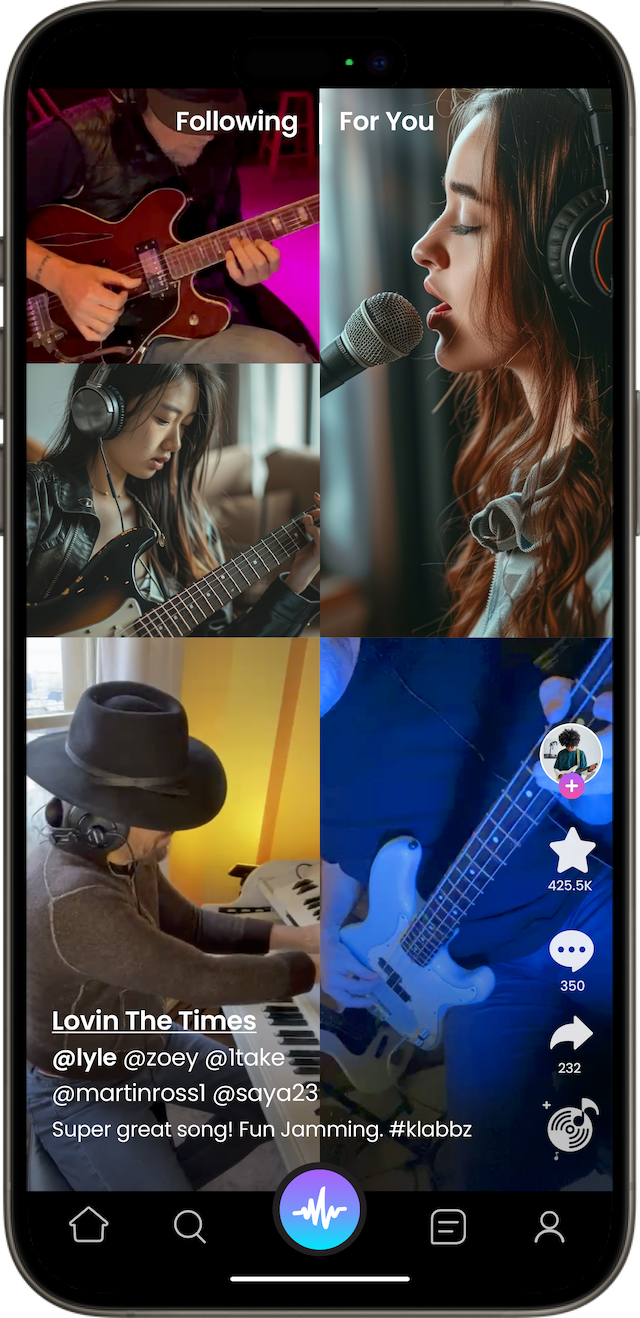Viewport: 640px width, 1318px height.
Task: Switch to the For You tab
Action: pos(386,122)
